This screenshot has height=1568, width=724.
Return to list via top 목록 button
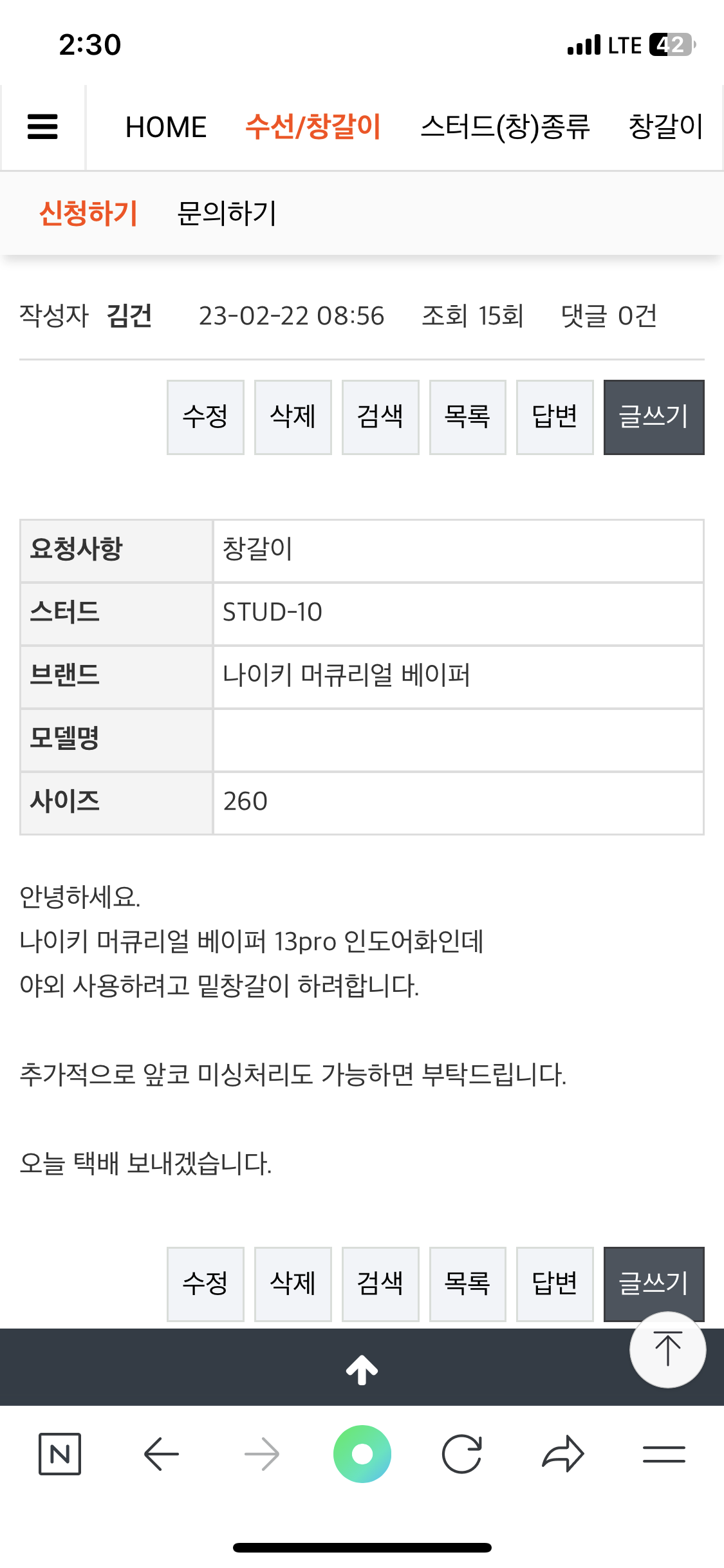tap(468, 417)
